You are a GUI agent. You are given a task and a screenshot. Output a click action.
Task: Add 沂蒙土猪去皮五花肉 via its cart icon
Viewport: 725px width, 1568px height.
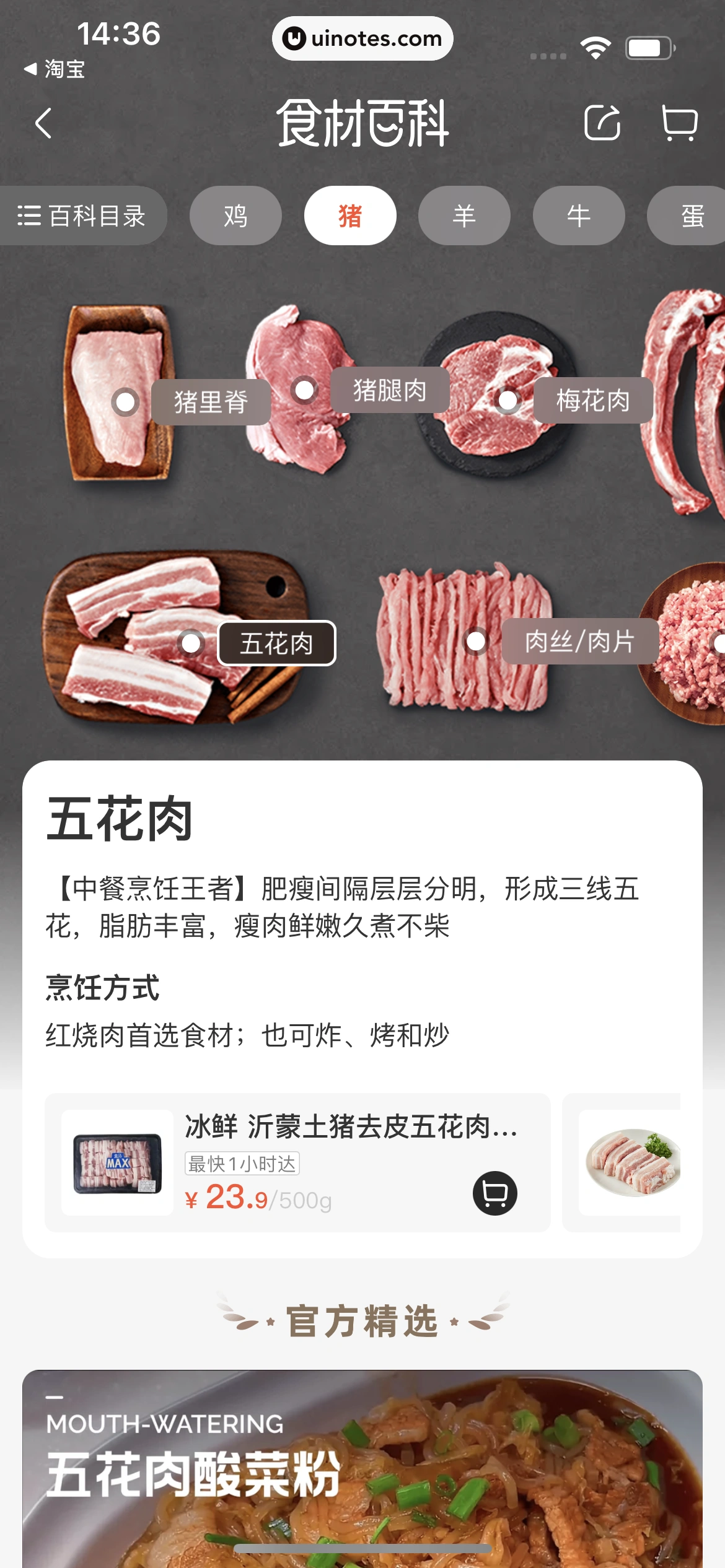494,1195
